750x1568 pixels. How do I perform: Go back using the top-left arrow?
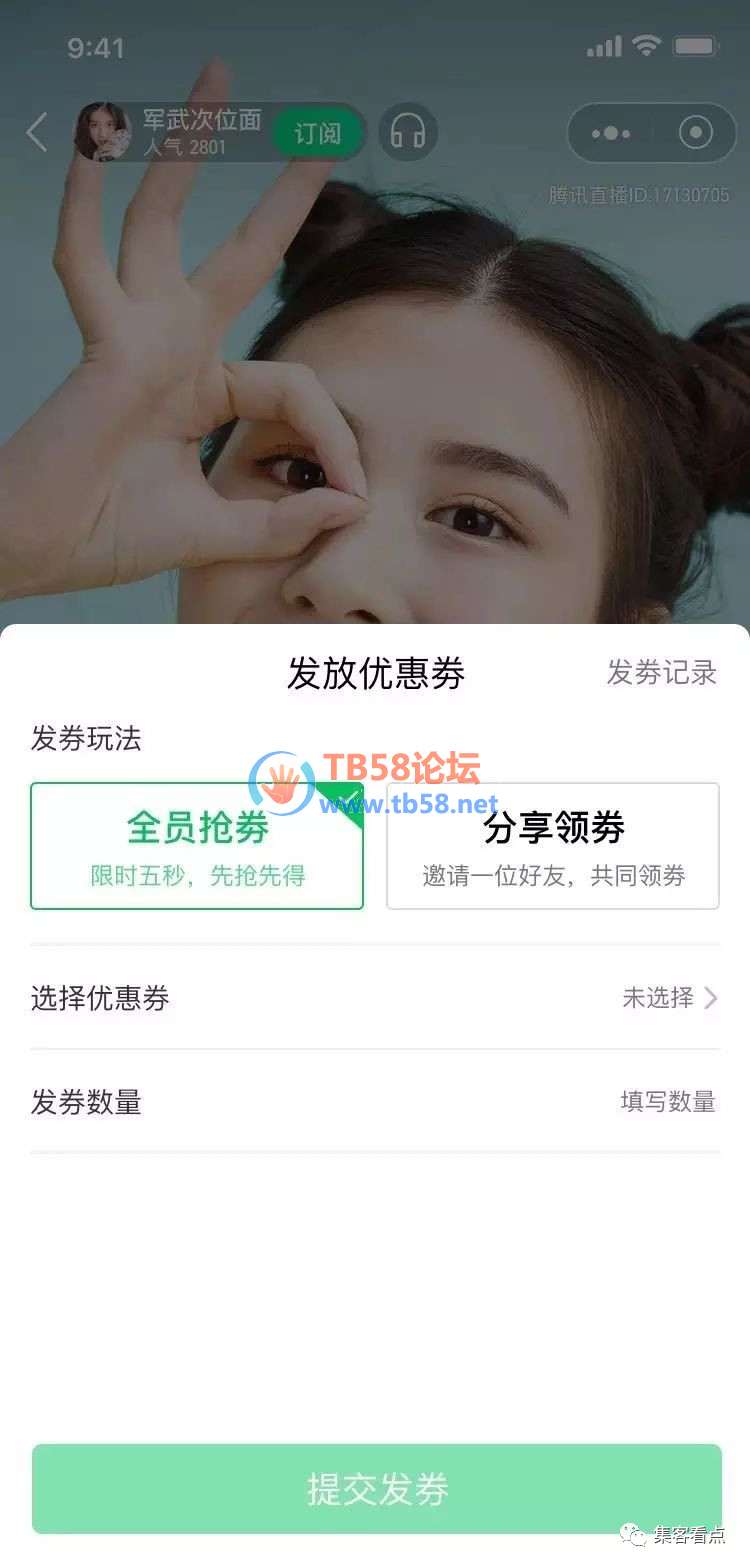coord(37,132)
